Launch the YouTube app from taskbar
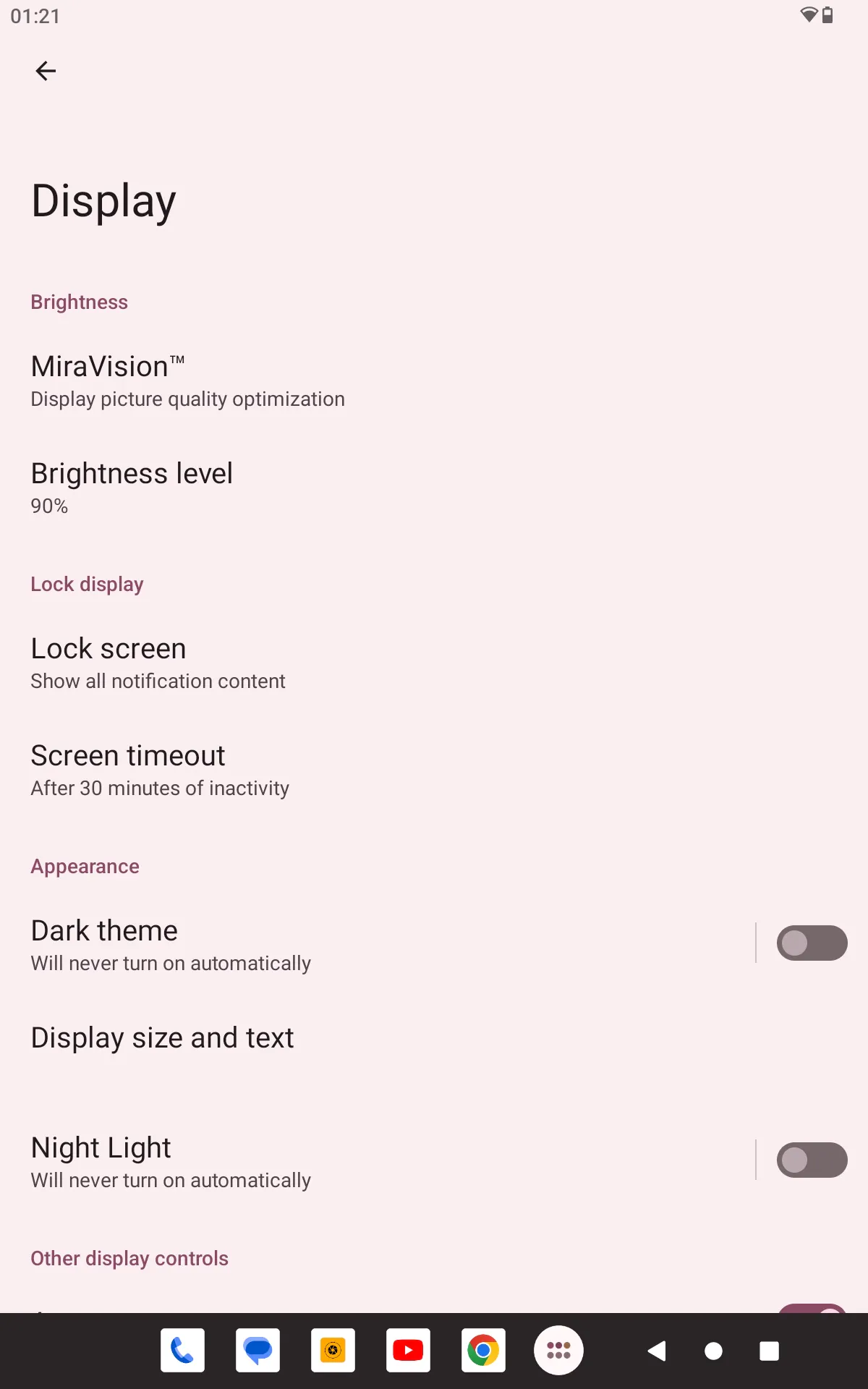Viewport: 868px width, 1389px height. (x=408, y=1350)
